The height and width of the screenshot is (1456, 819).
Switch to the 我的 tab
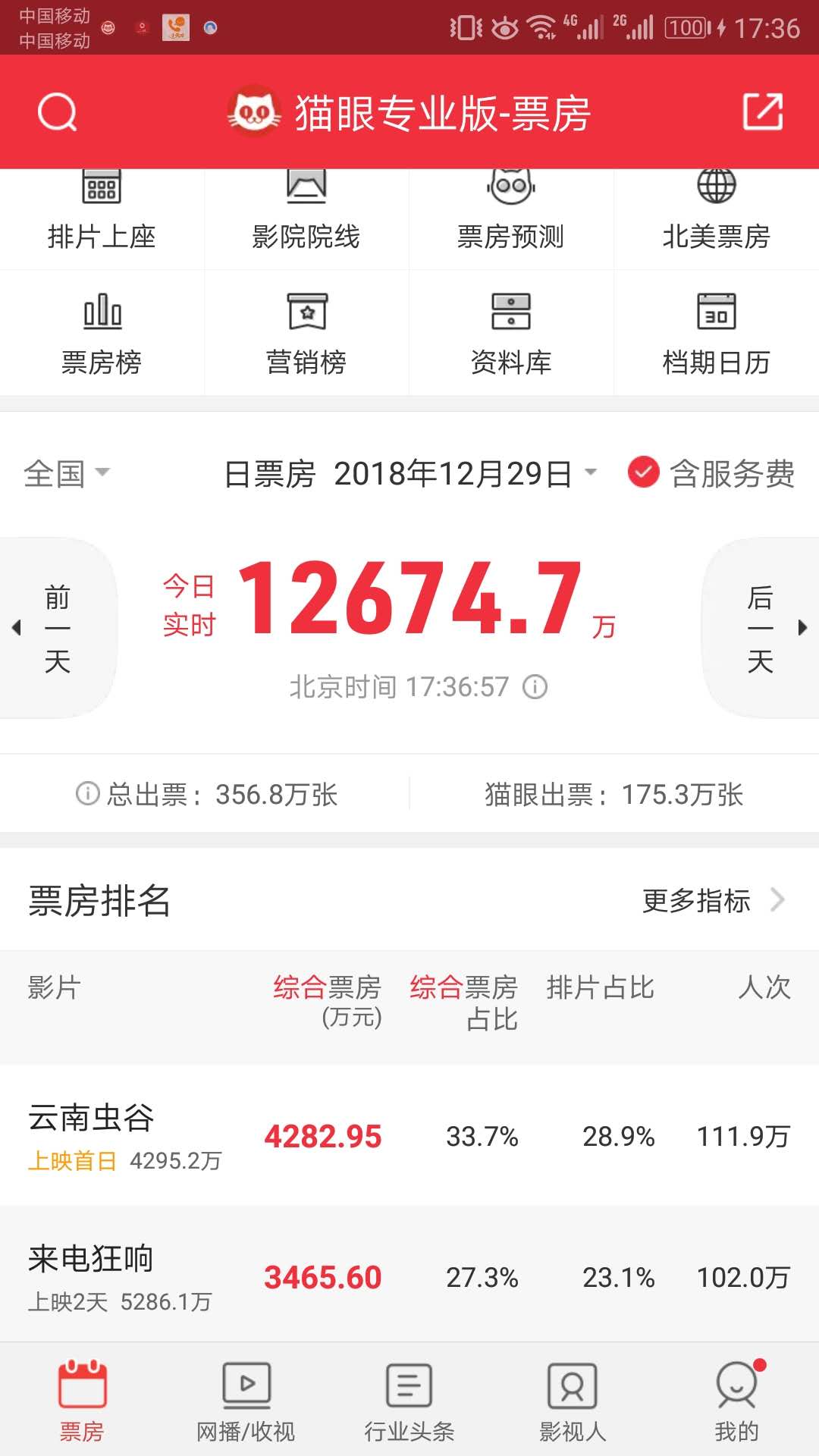click(x=736, y=1401)
